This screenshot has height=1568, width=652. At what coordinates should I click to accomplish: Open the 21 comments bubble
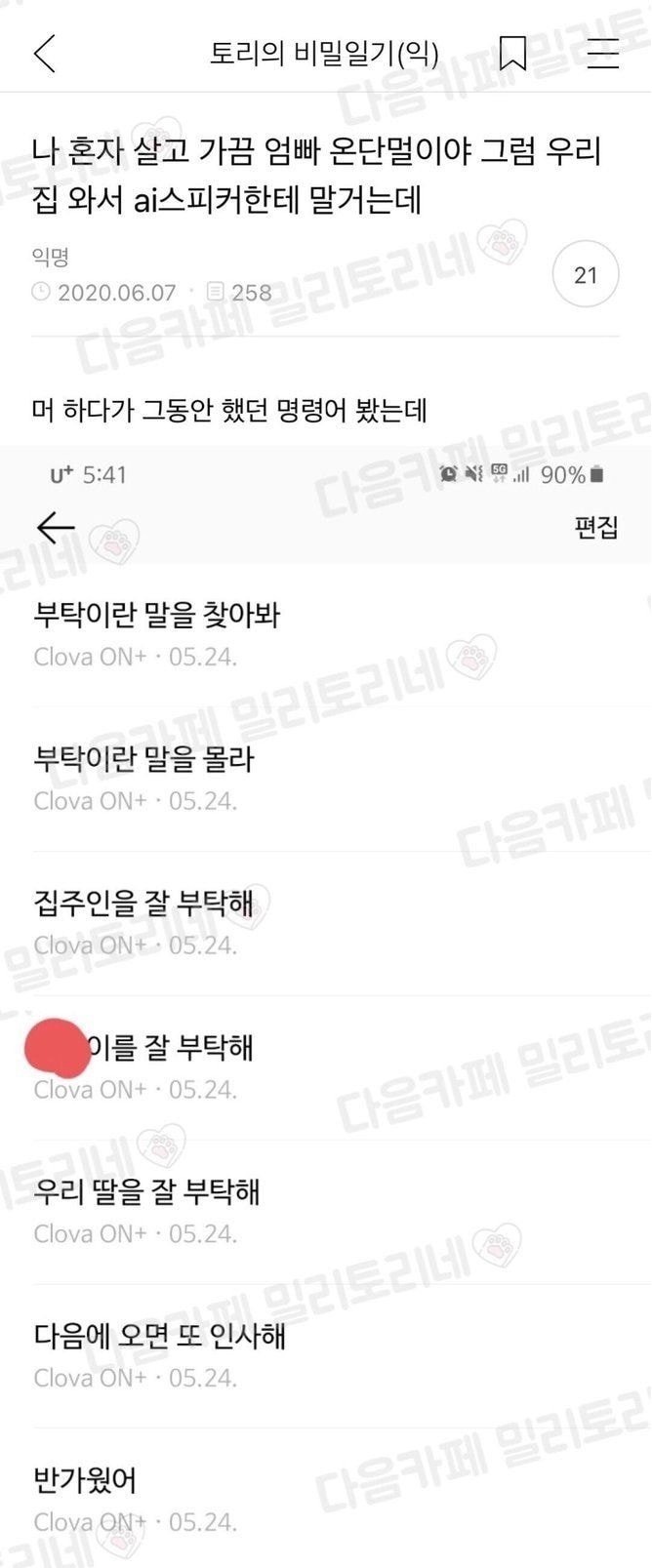pyautogui.click(x=586, y=275)
